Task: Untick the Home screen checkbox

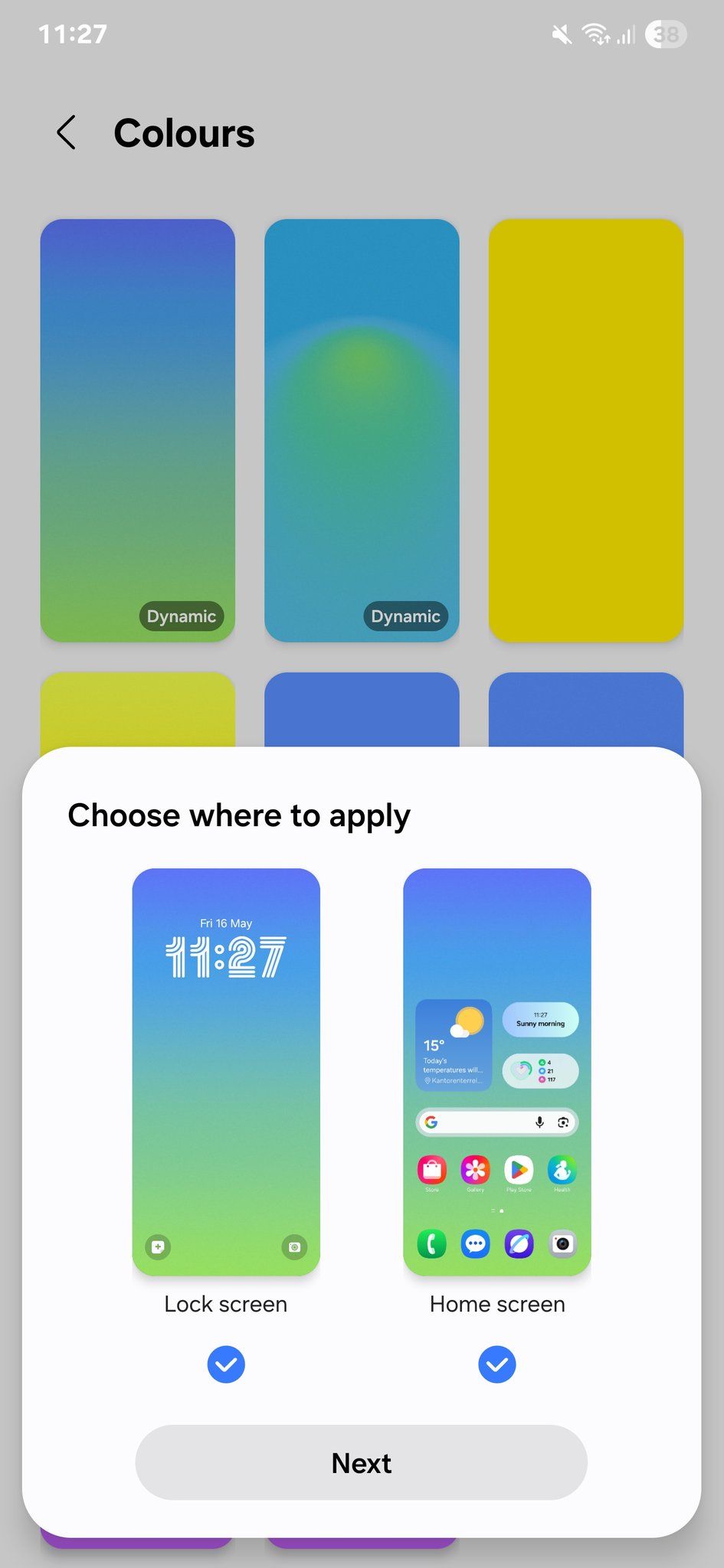Action: coord(496,1364)
